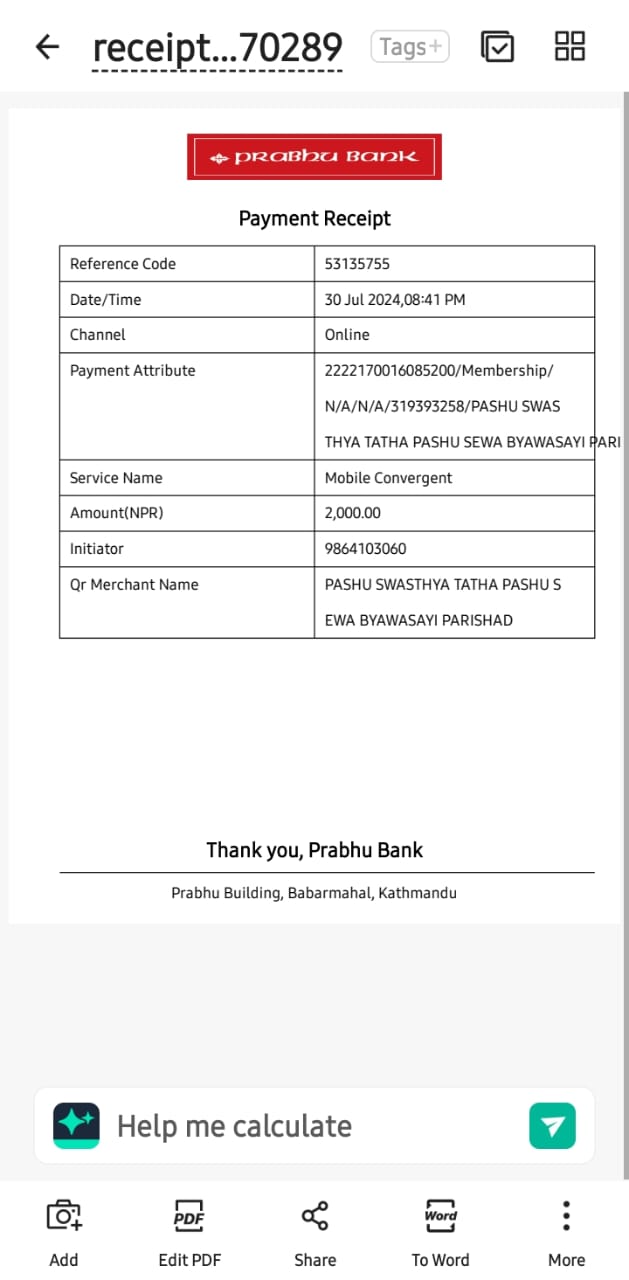This screenshot has width=629, height=1280.
Task: Go back using the arrow icon
Action: tap(47, 47)
